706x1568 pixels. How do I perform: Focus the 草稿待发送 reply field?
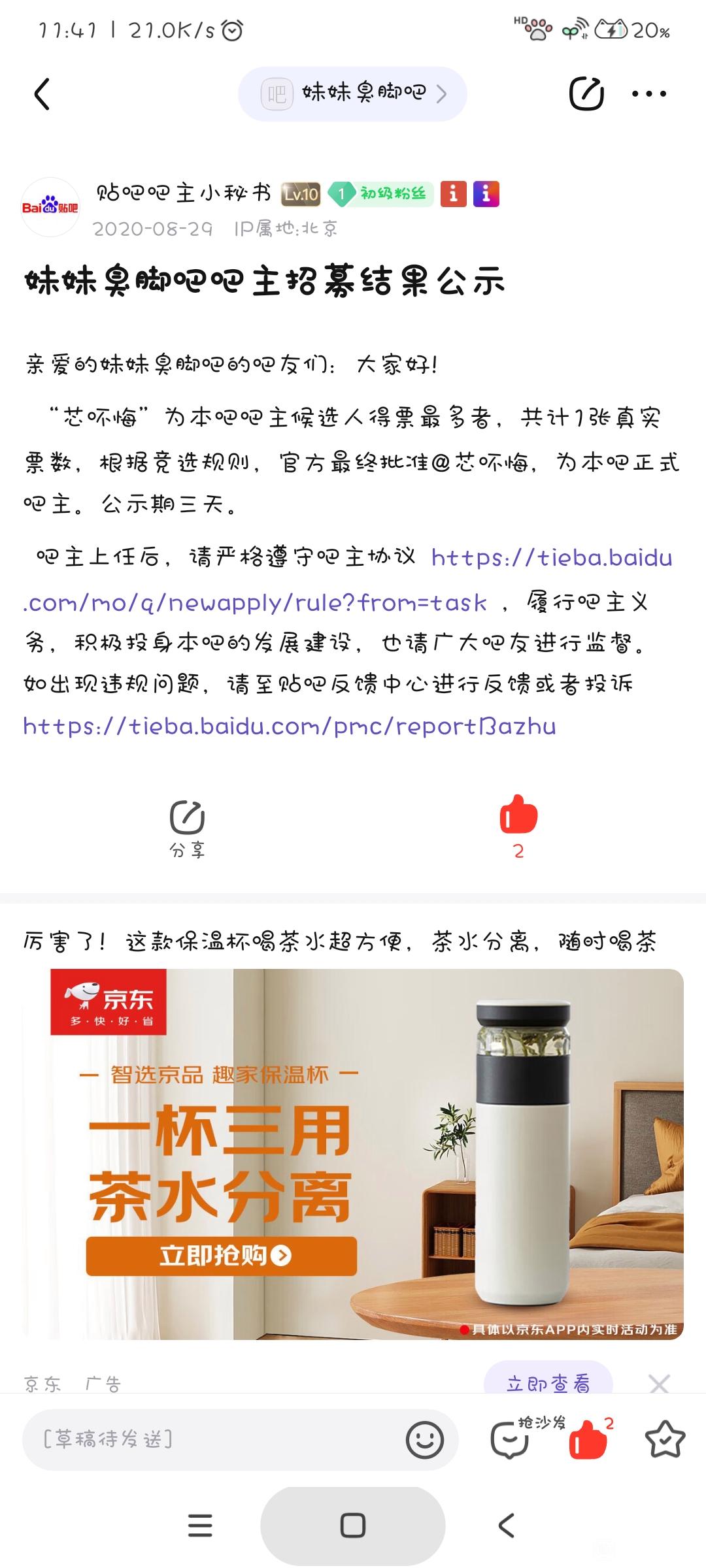209,1439
